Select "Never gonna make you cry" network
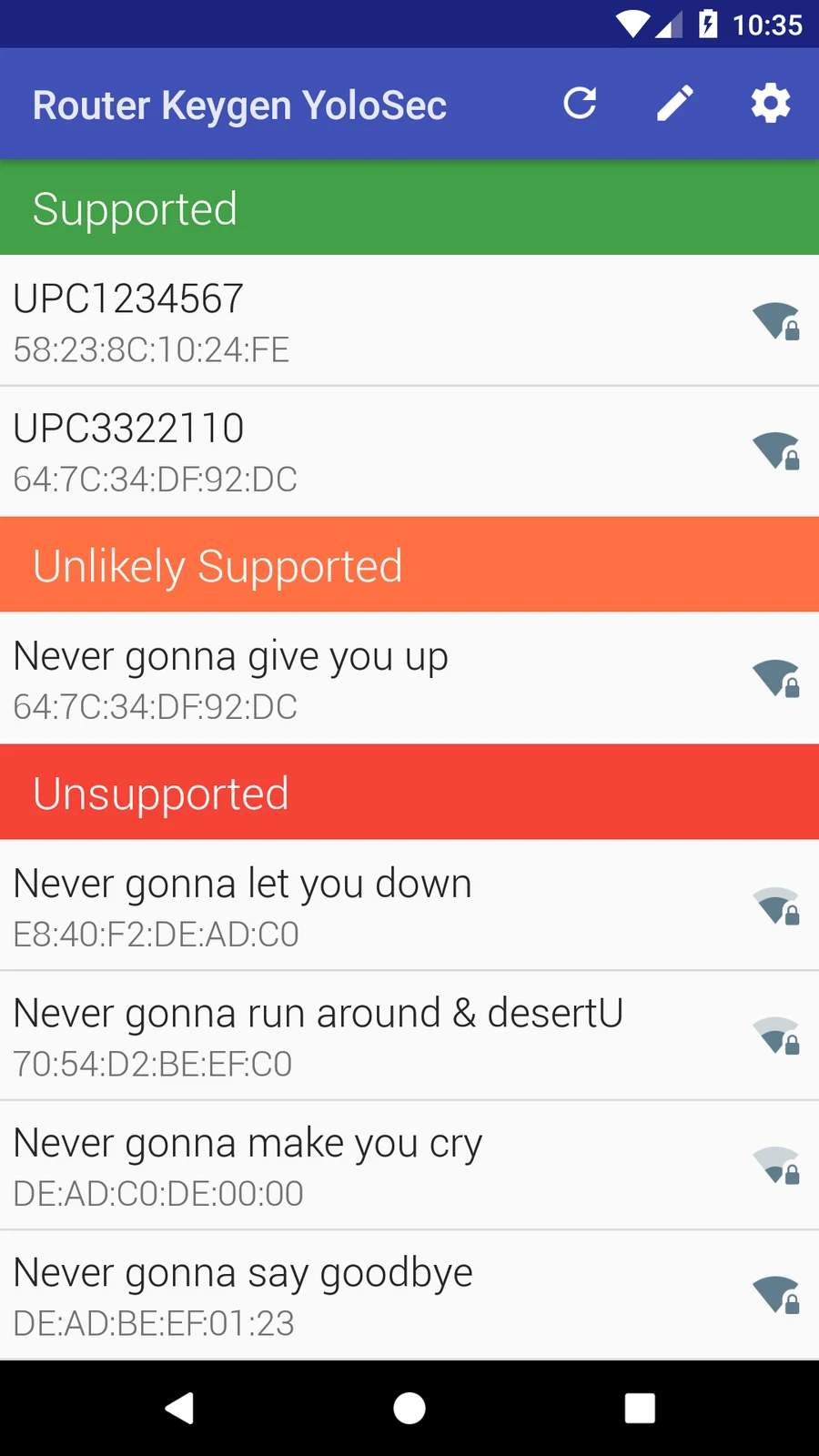 coord(409,1166)
